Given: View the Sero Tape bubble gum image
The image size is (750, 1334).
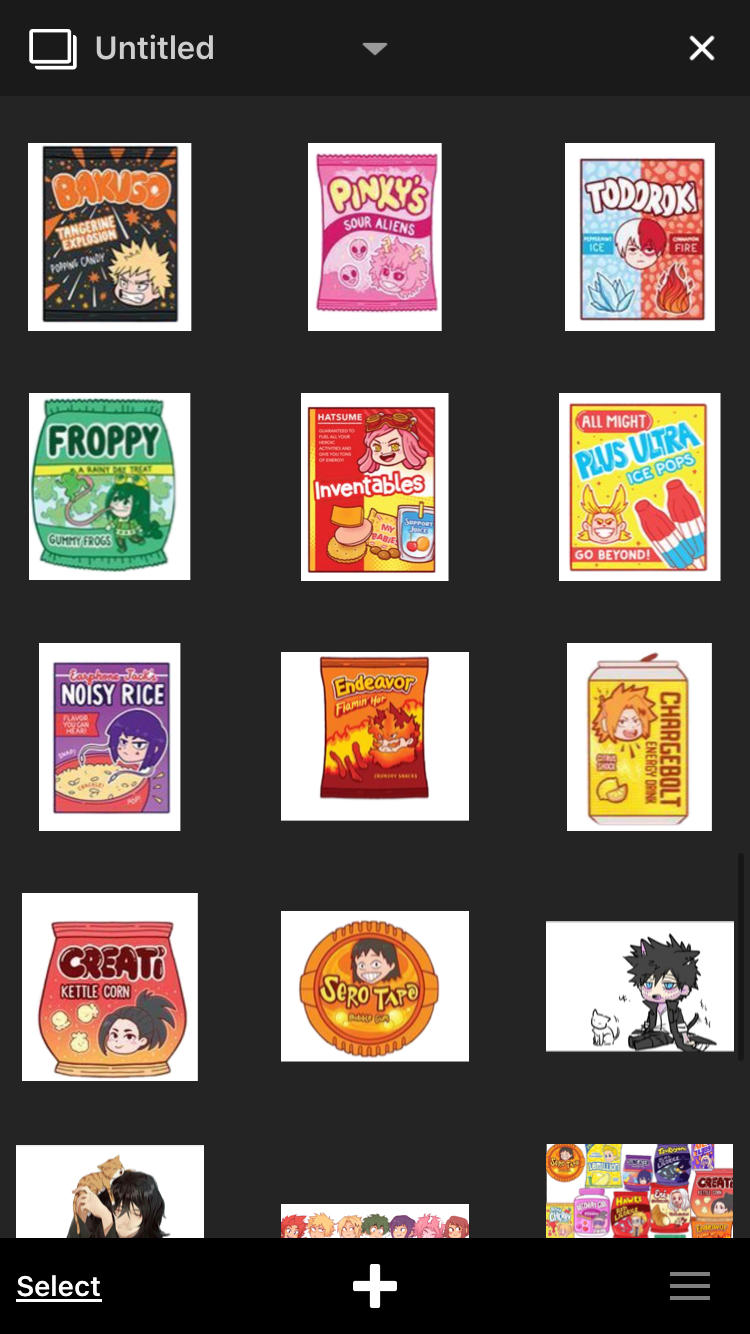Looking at the screenshot, I should pyautogui.click(x=375, y=987).
